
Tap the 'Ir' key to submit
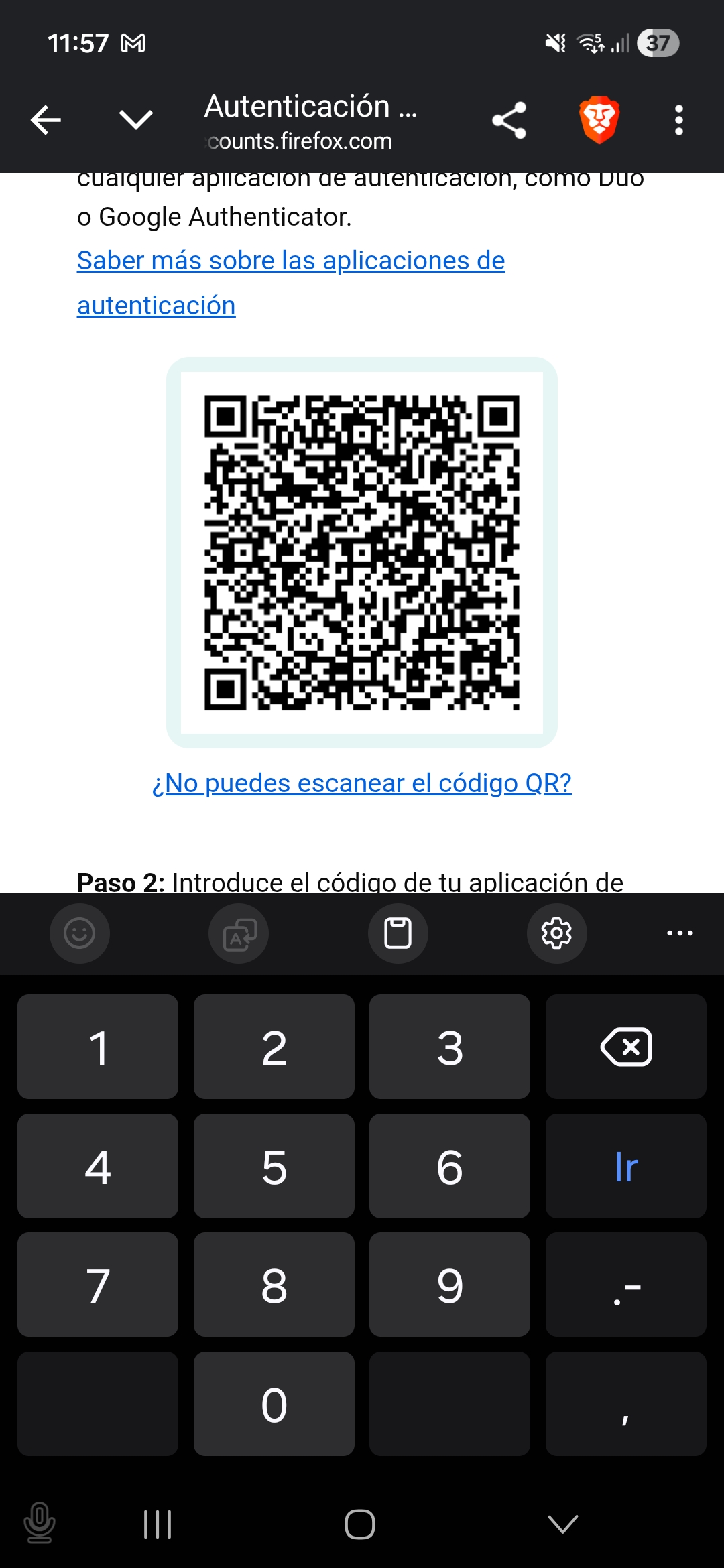coord(625,1166)
